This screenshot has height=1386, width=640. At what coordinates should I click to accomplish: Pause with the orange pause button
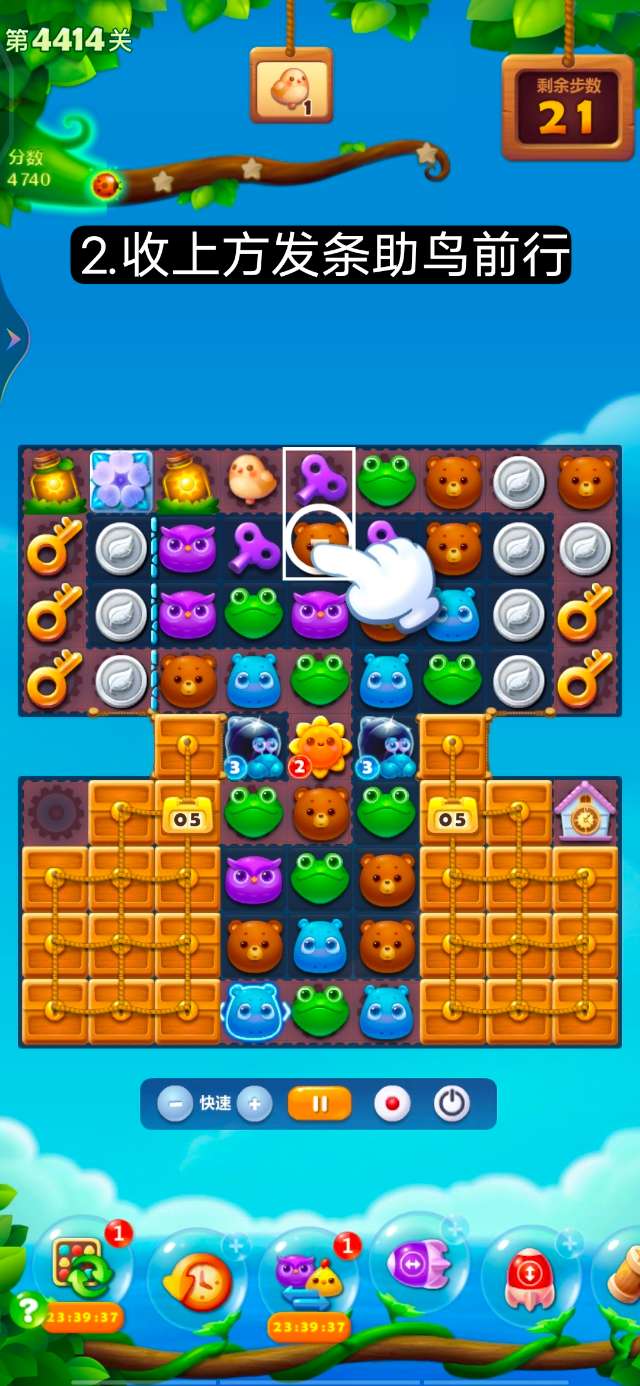point(320,1104)
